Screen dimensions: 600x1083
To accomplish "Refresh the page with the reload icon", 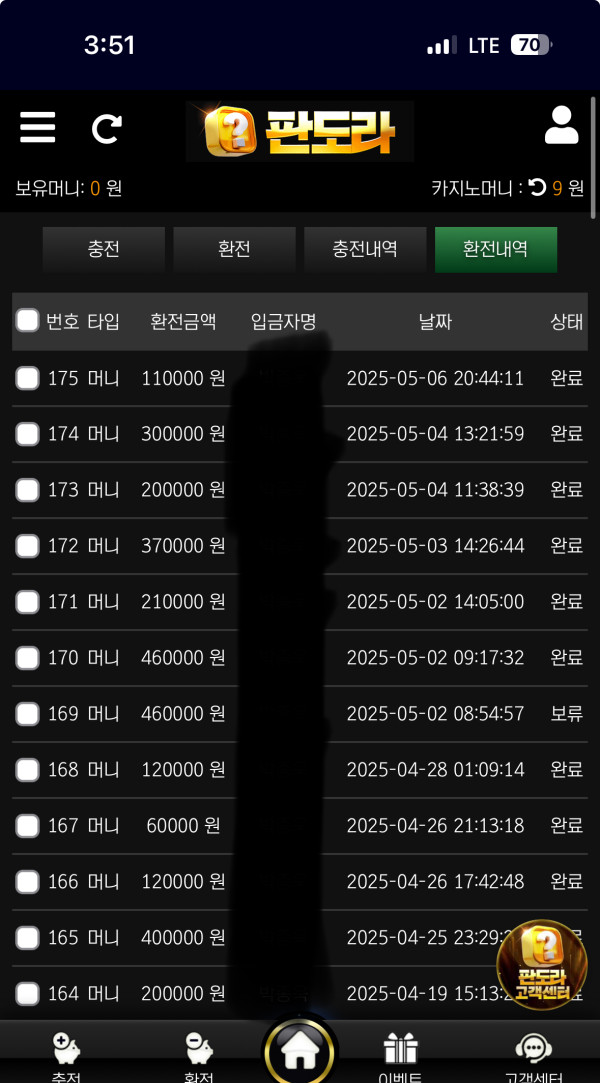I will 106,128.
